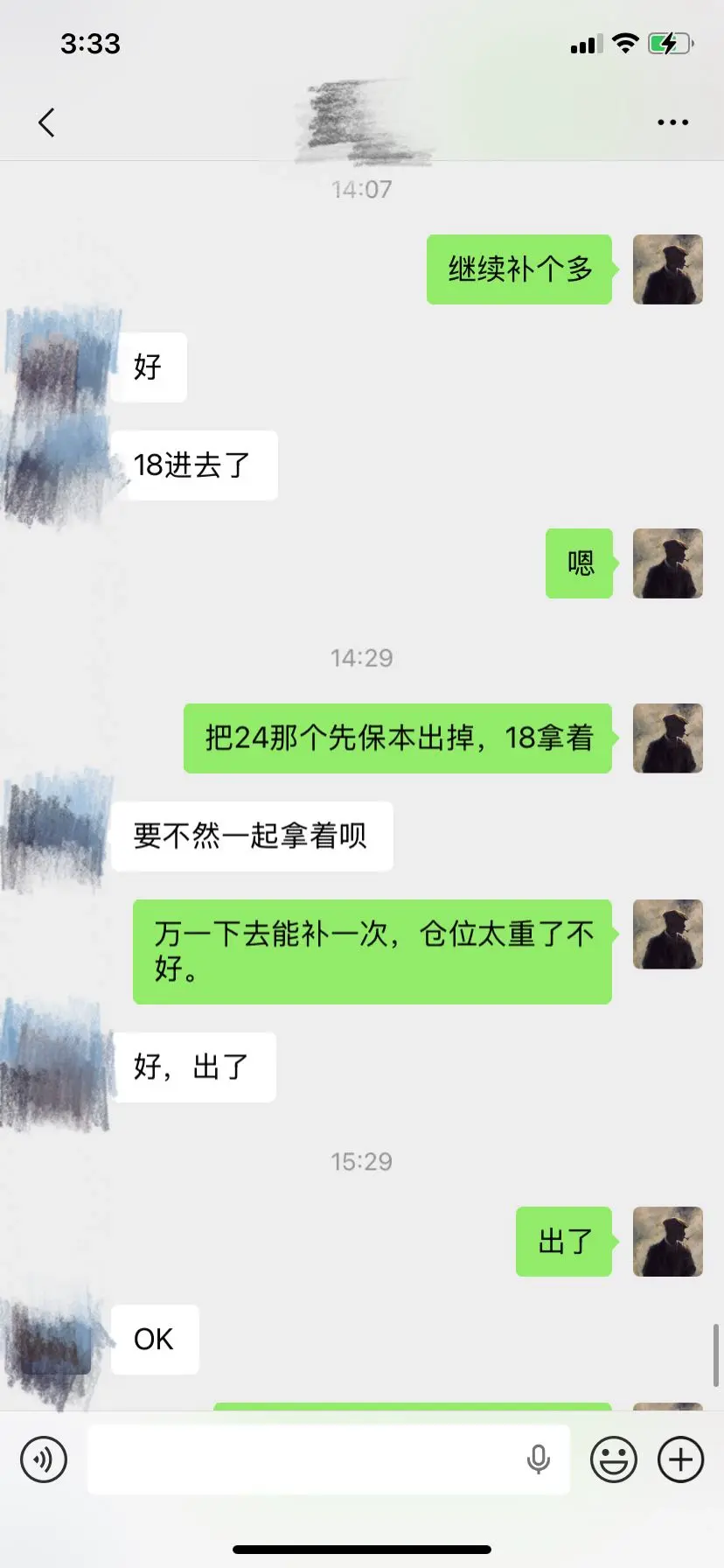Tap the microphone icon for voice input
The width and height of the screenshot is (724, 1568).
[537, 1459]
